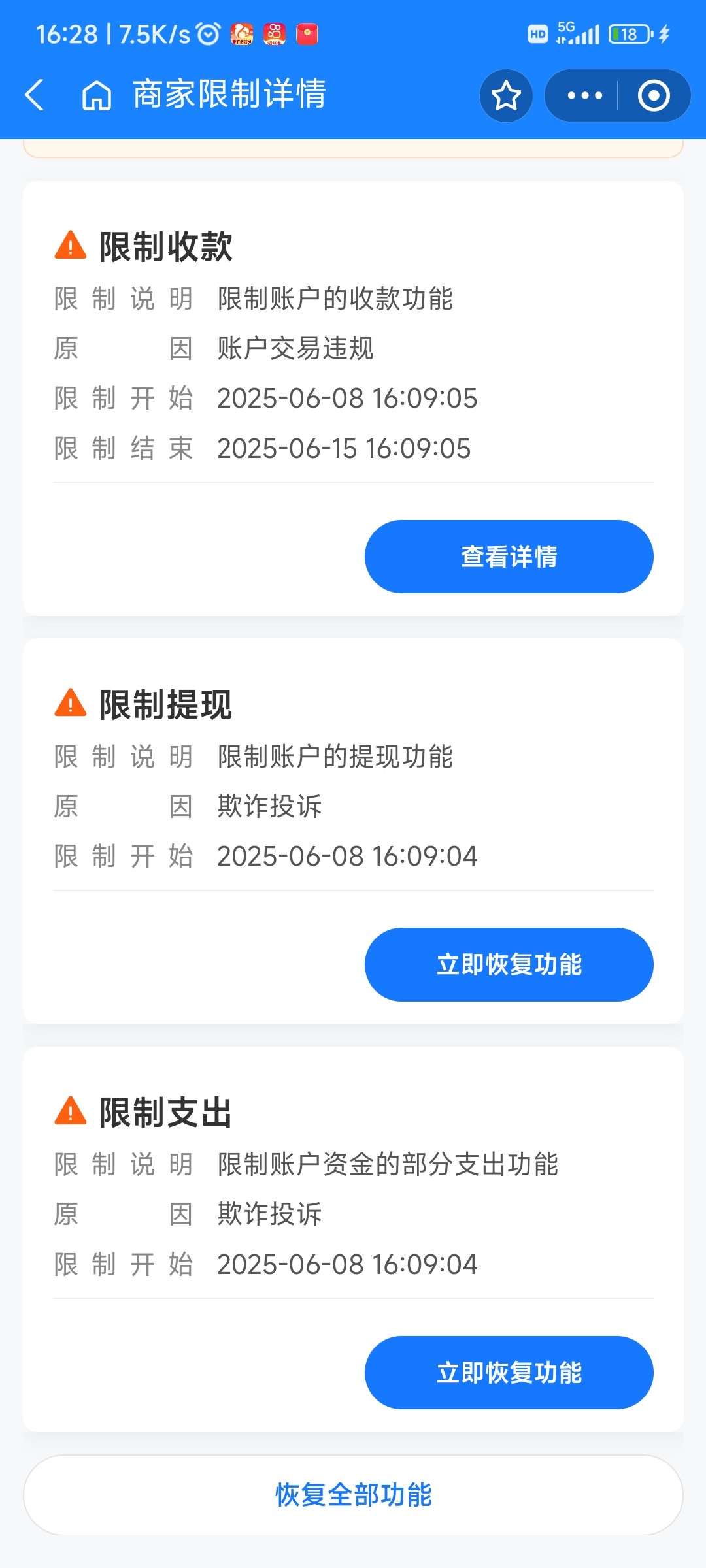Close the mini program via the circle icon
The image size is (706, 1568).
point(654,95)
